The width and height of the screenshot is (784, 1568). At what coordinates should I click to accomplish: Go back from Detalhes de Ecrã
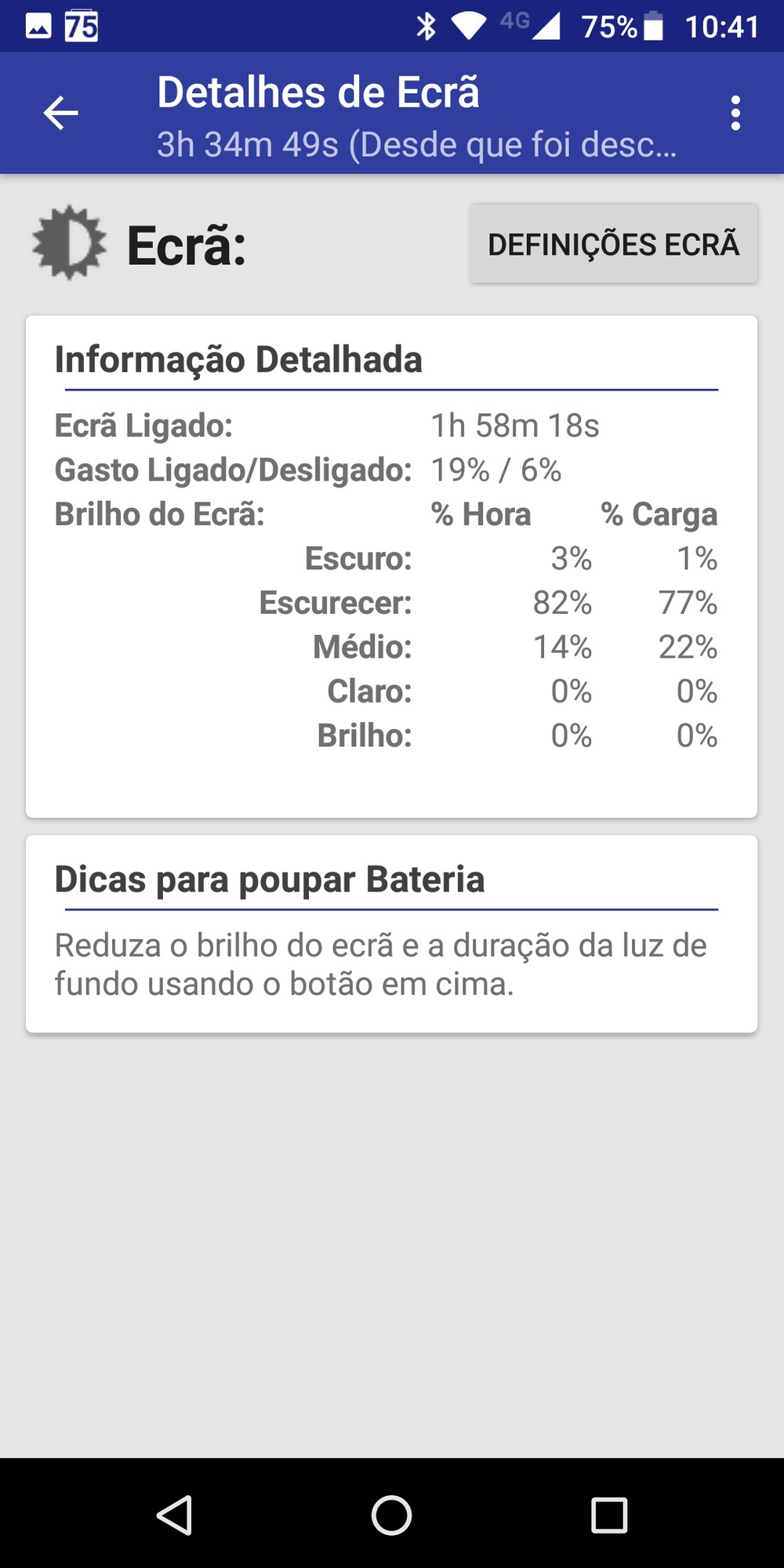[x=60, y=114]
